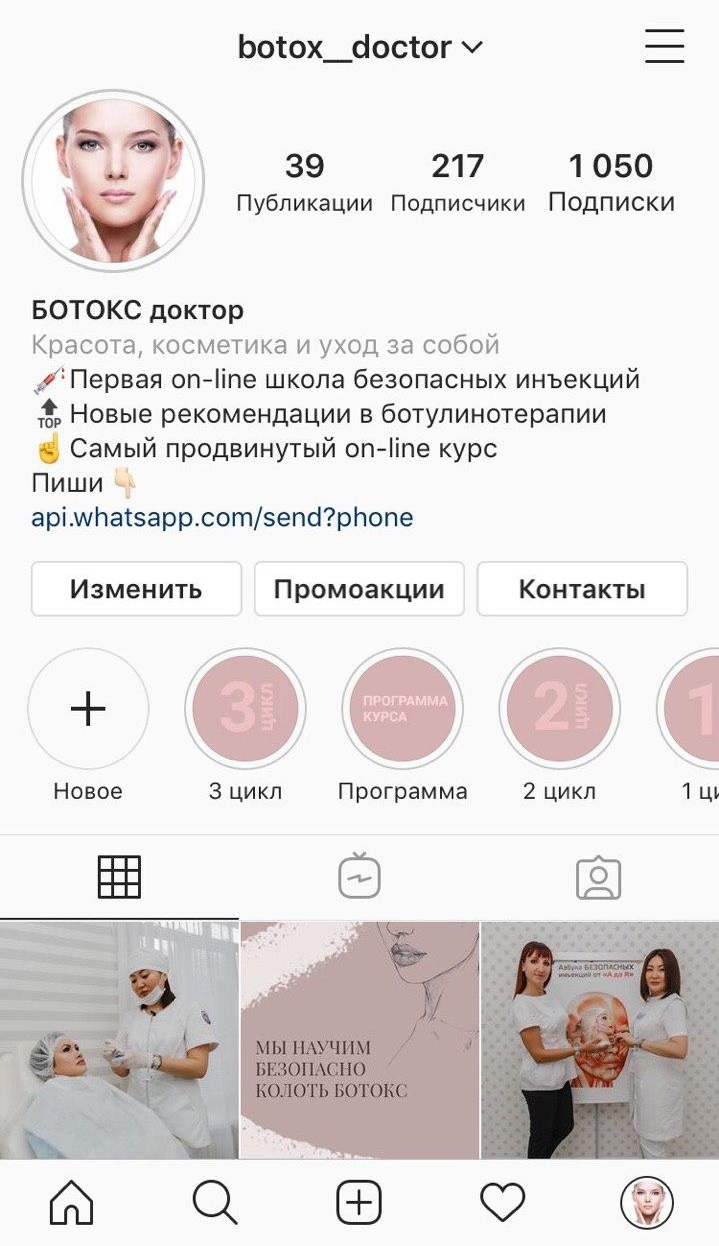
Task: View the Подписки following list
Action: tap(611, 182)
